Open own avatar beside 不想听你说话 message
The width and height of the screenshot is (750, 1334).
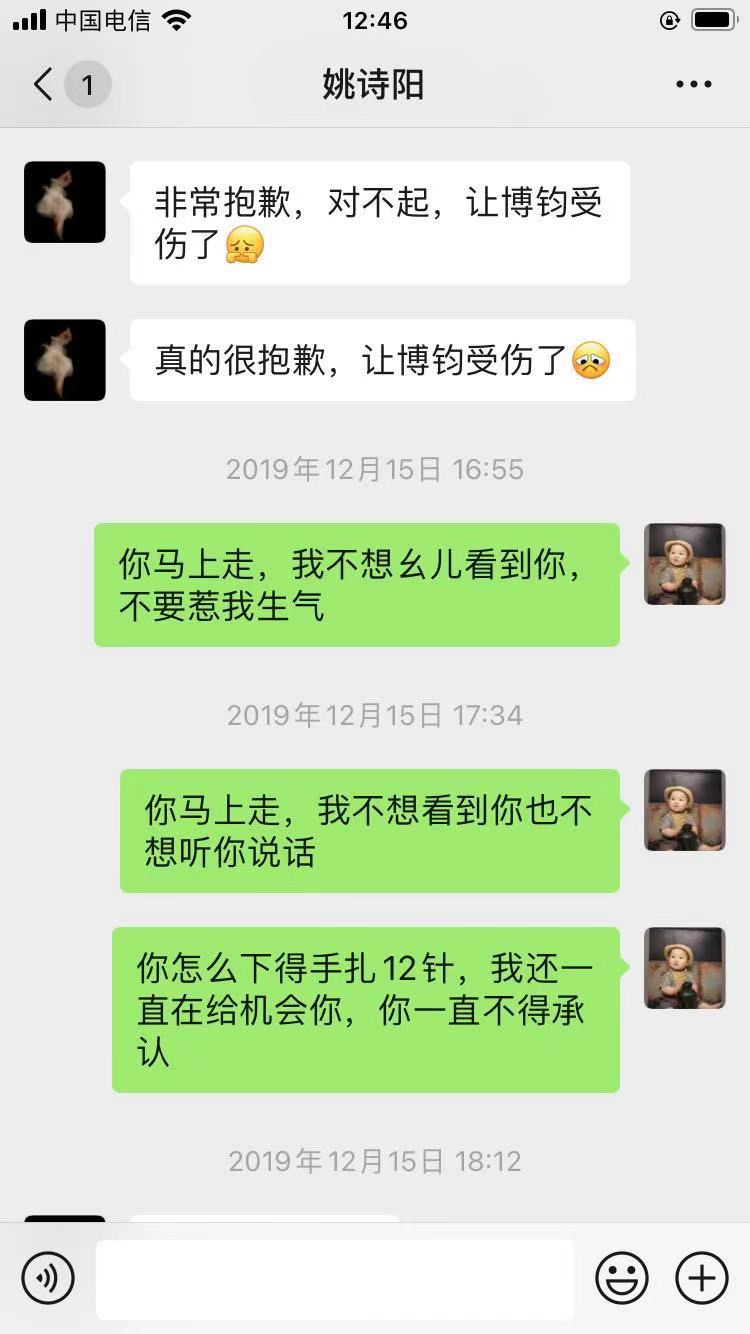[x=685, y=810]
